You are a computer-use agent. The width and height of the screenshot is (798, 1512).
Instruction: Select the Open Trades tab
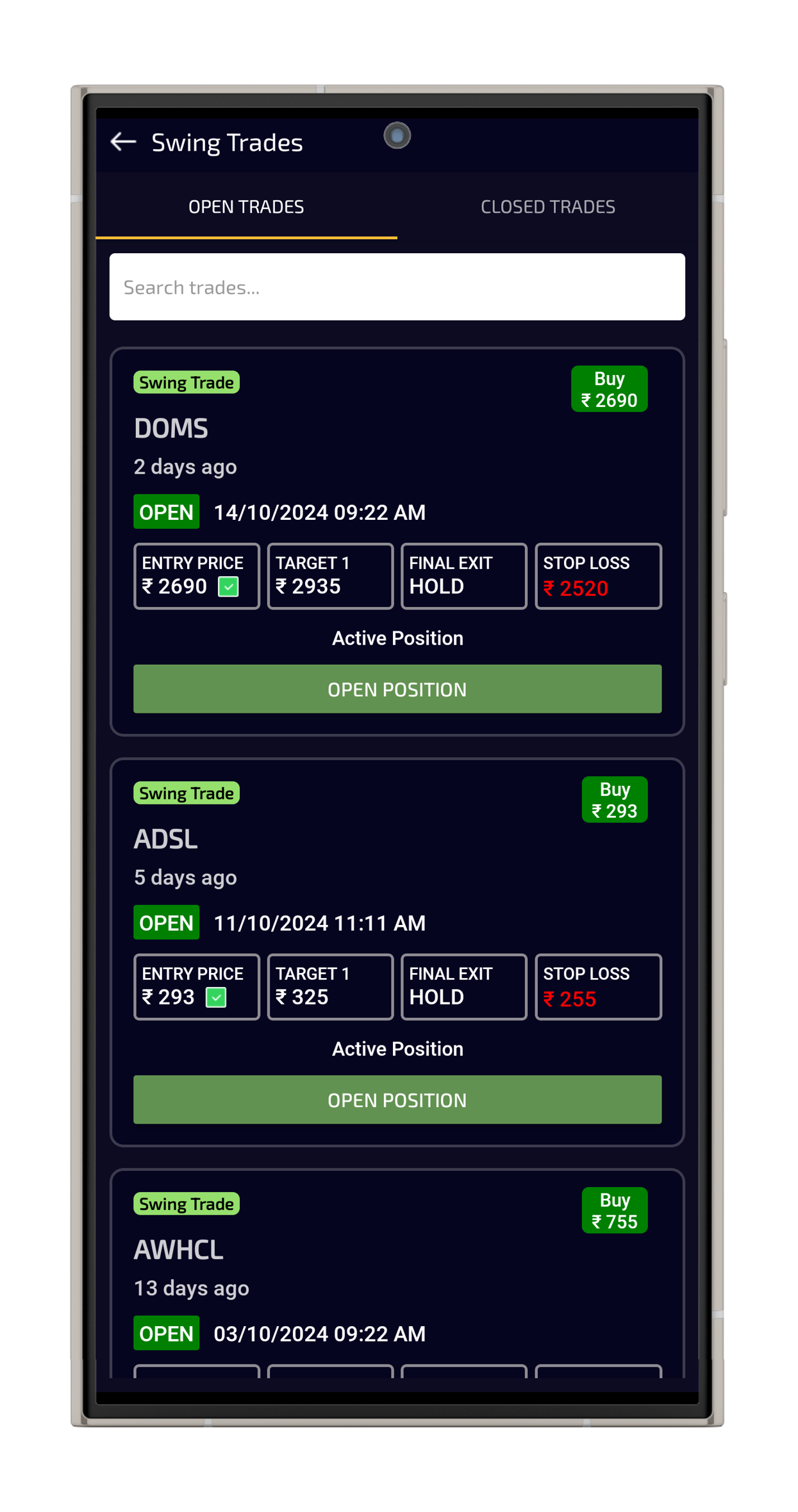tap(246, 207)
